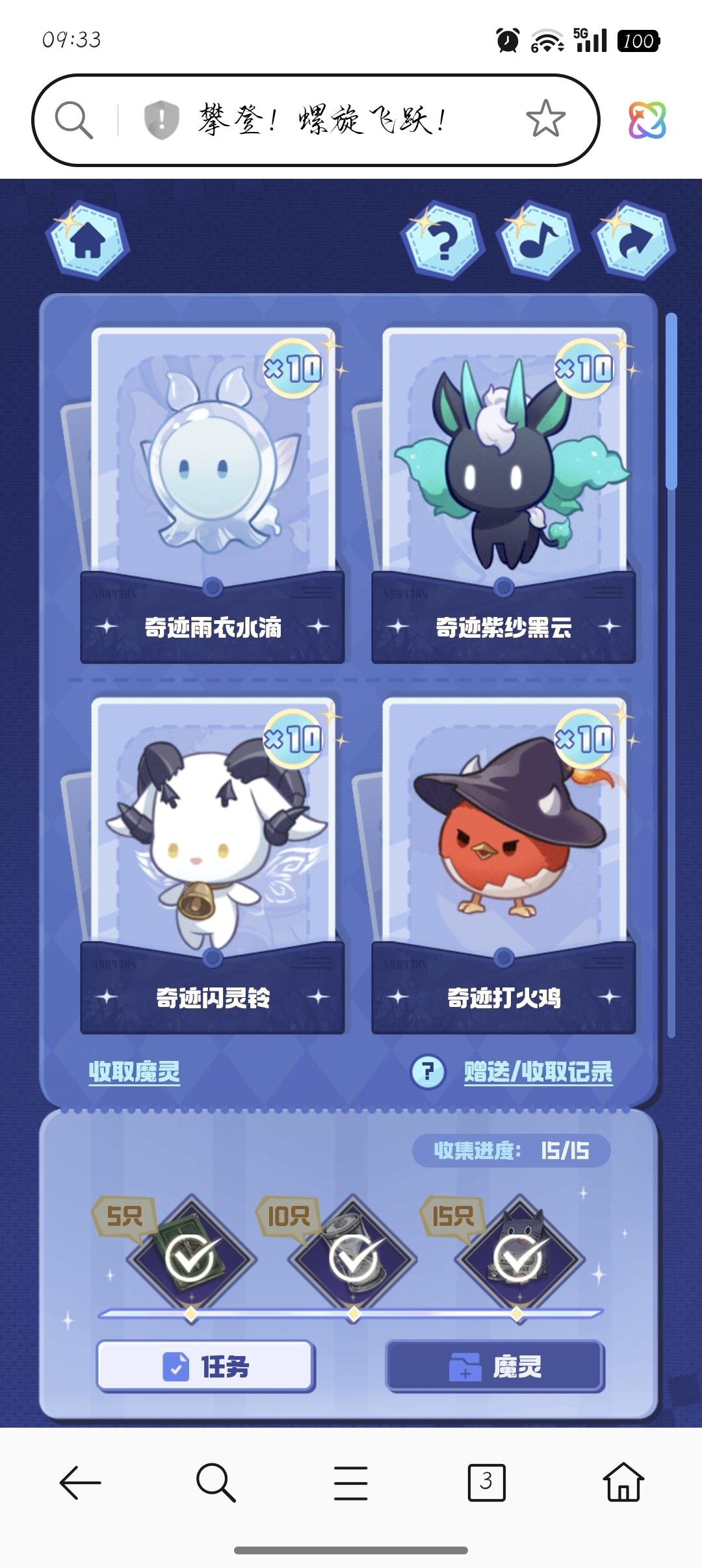
Task: Tap the home hexagon icon
Action: pyautogui.click(x=87, y=241)
